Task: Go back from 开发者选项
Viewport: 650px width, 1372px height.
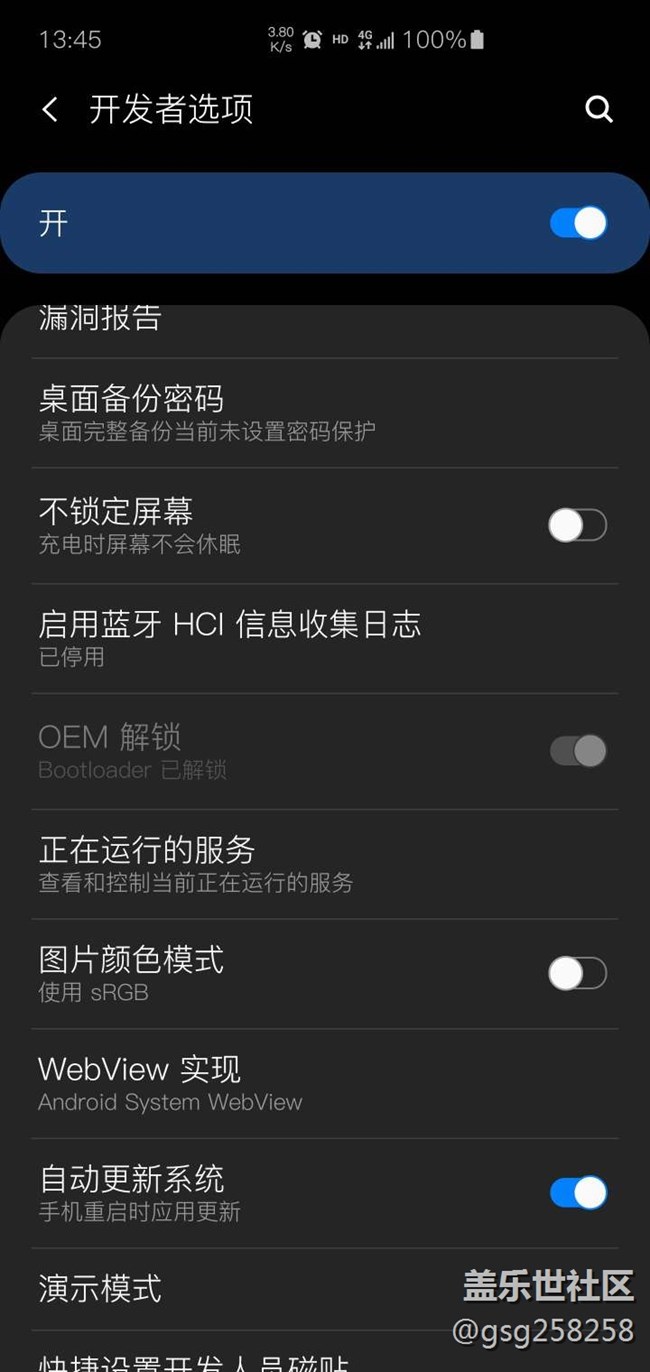Action: point(51,109)
